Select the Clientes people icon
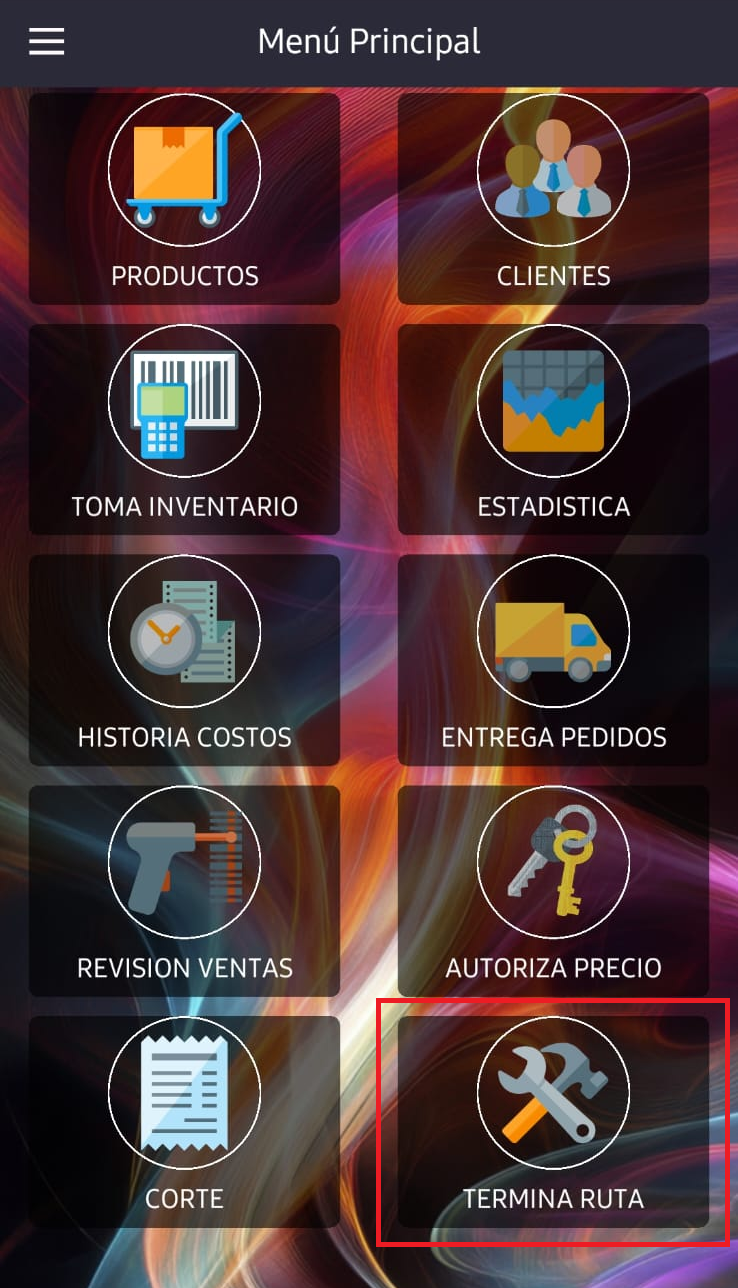 pyautogui.click(x=553, y=169)
